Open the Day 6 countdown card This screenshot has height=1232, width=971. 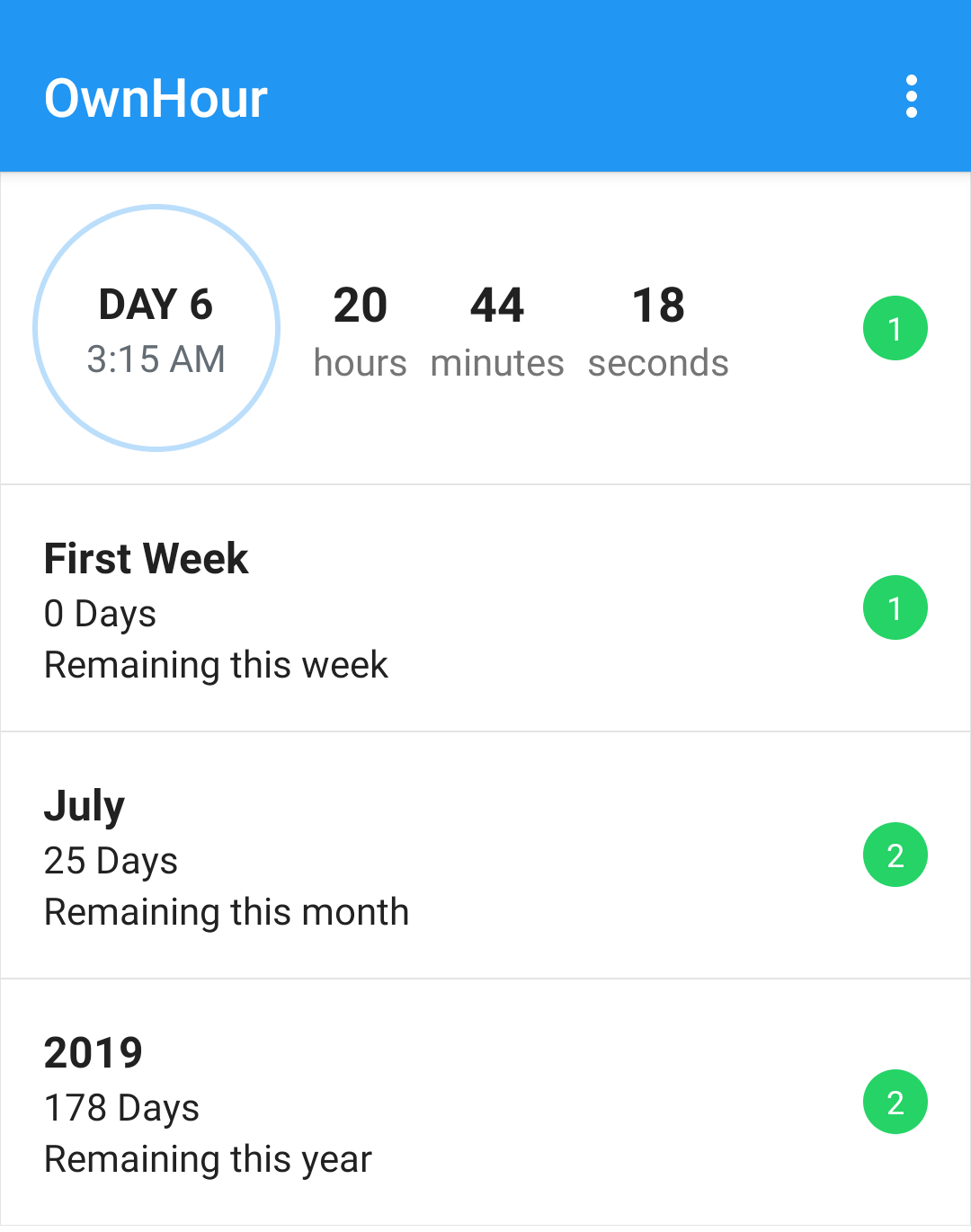pos(485,329)
